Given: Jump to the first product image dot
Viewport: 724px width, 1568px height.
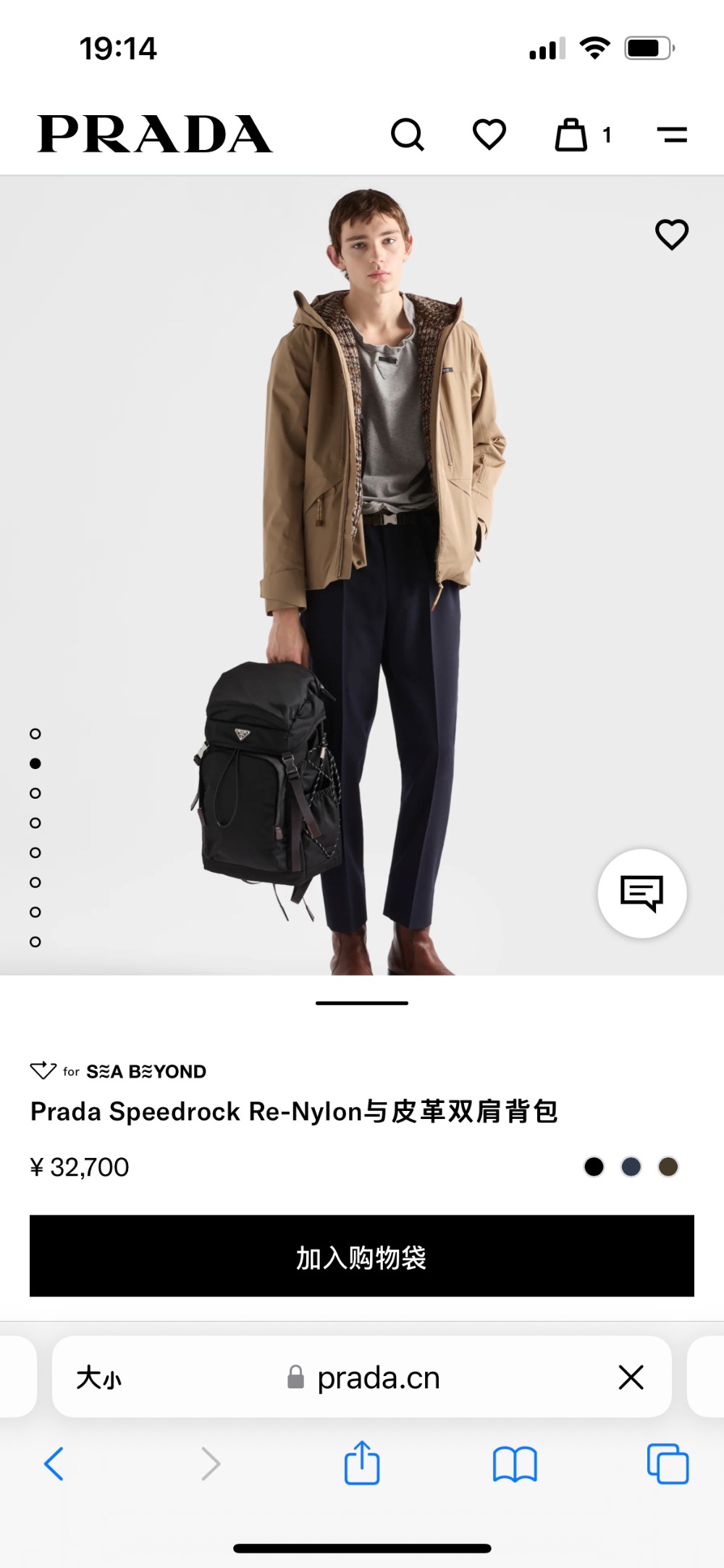Looking at the screenshot, I should [x=35, y=734].
